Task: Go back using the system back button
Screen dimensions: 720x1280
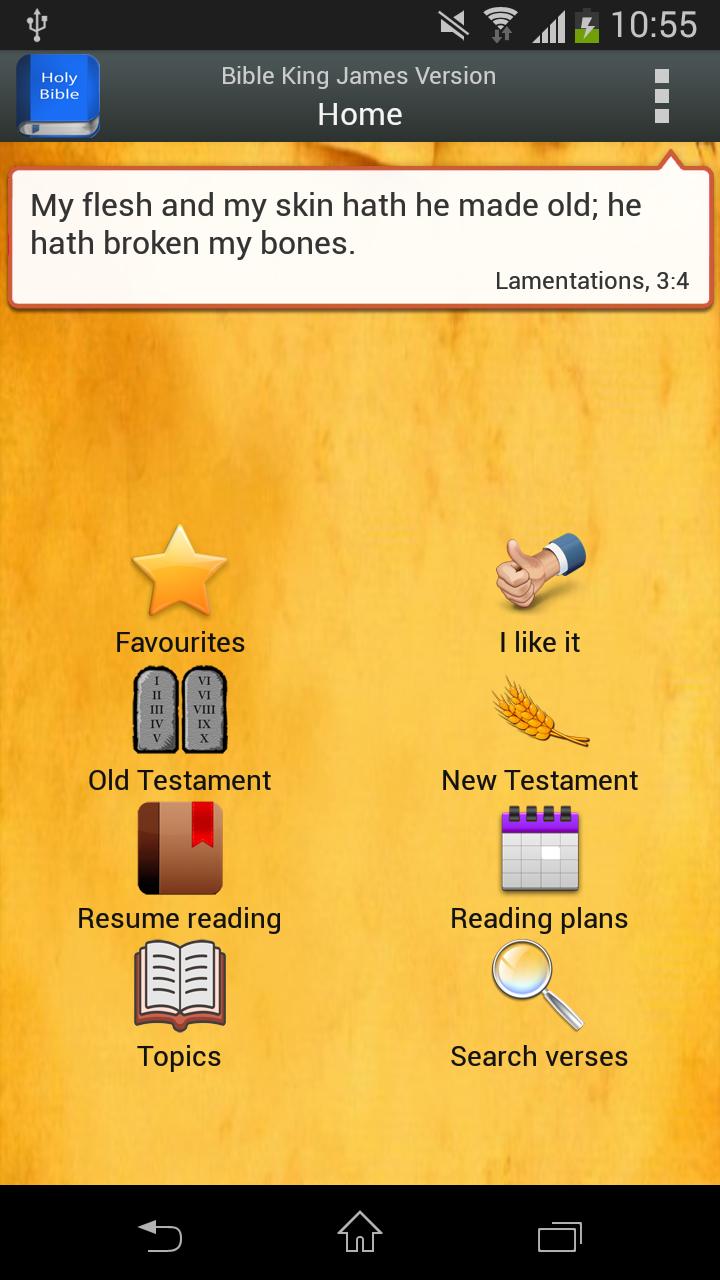Action: [160, 1234]
